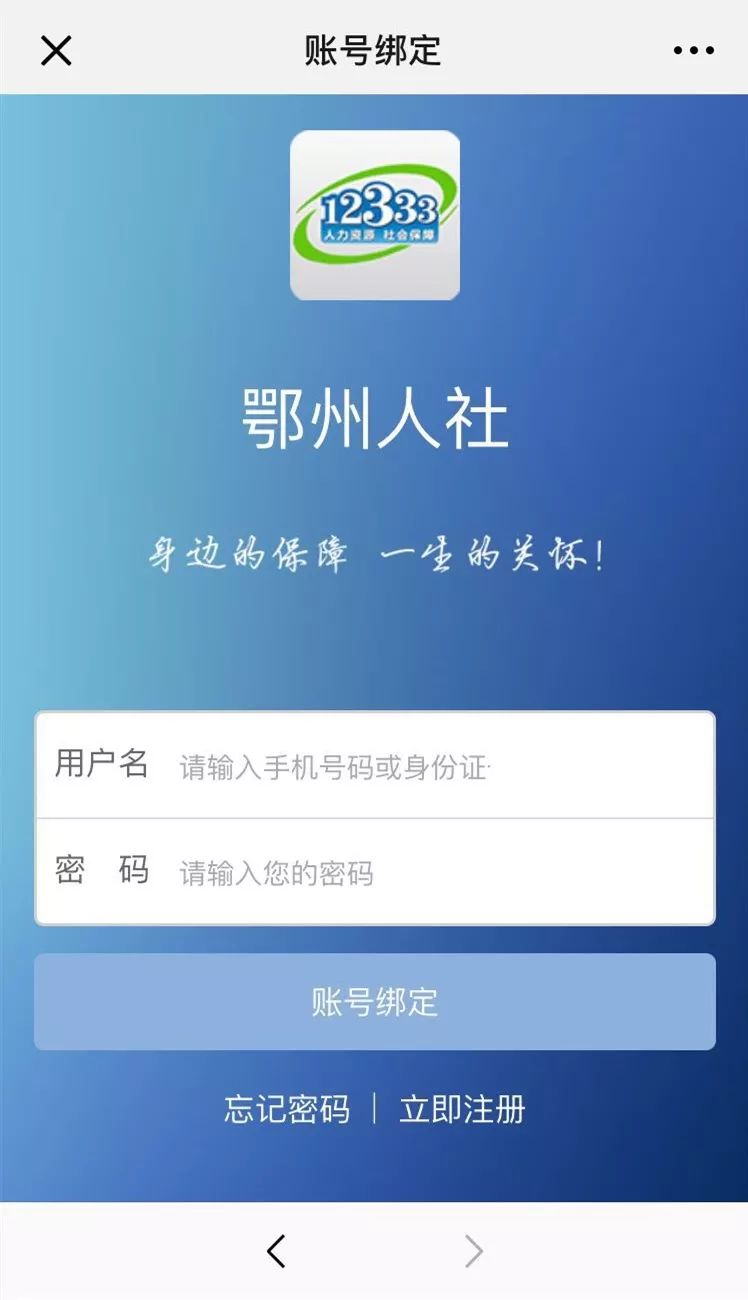
Task: Open 忘记密码 password recovery
Action: [x=290, y=1109]
